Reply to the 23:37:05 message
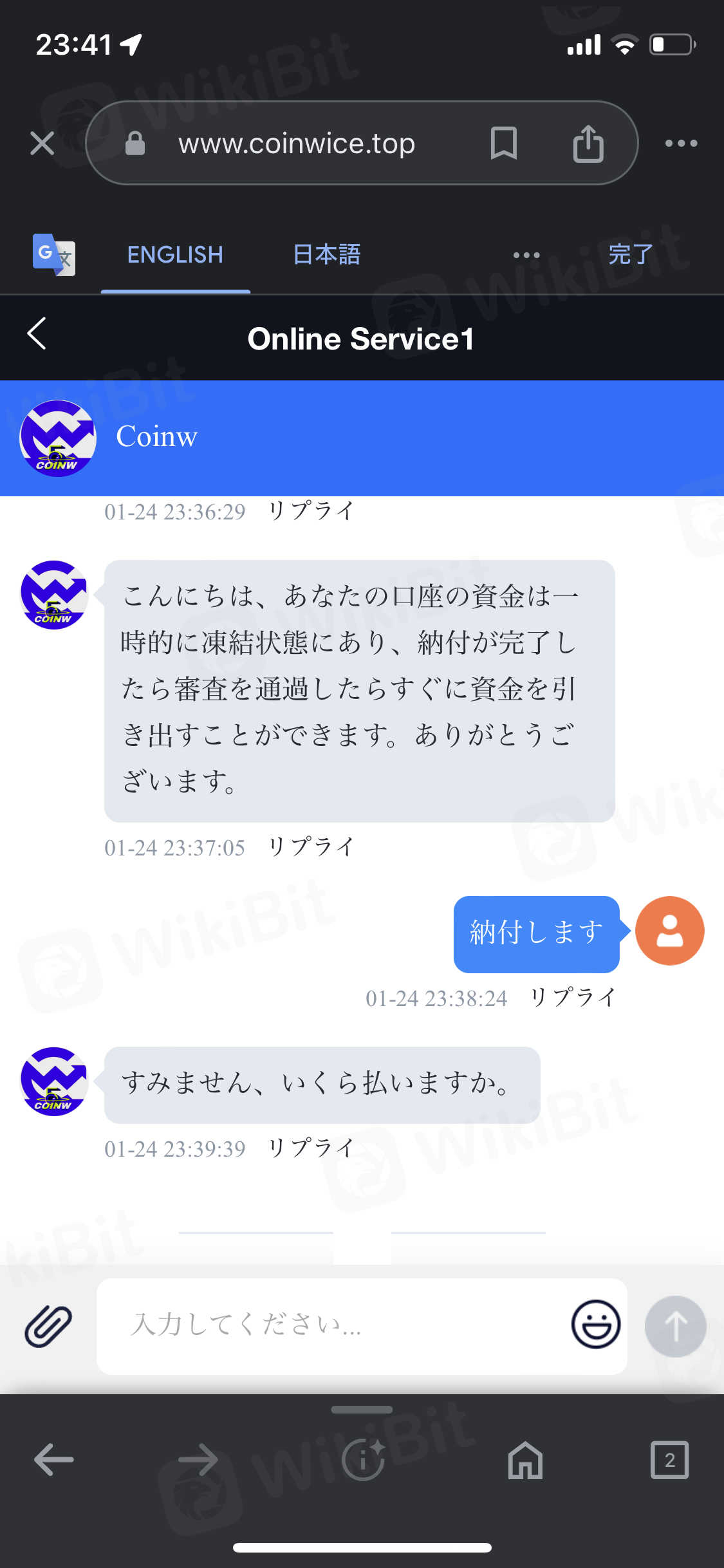The height and width of the screenshot is (1568, 724). click(311, 847)
